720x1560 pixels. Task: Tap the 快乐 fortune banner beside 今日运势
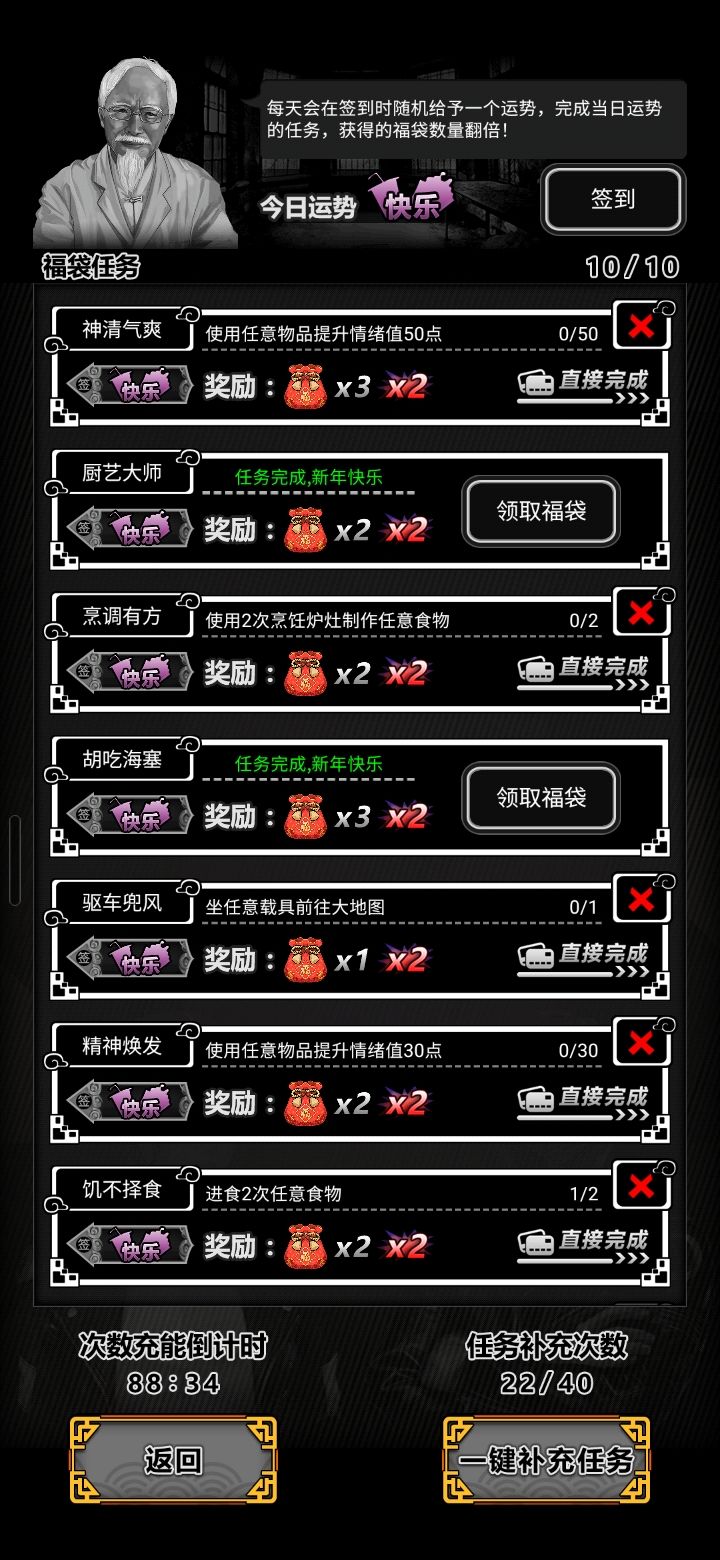413,198
